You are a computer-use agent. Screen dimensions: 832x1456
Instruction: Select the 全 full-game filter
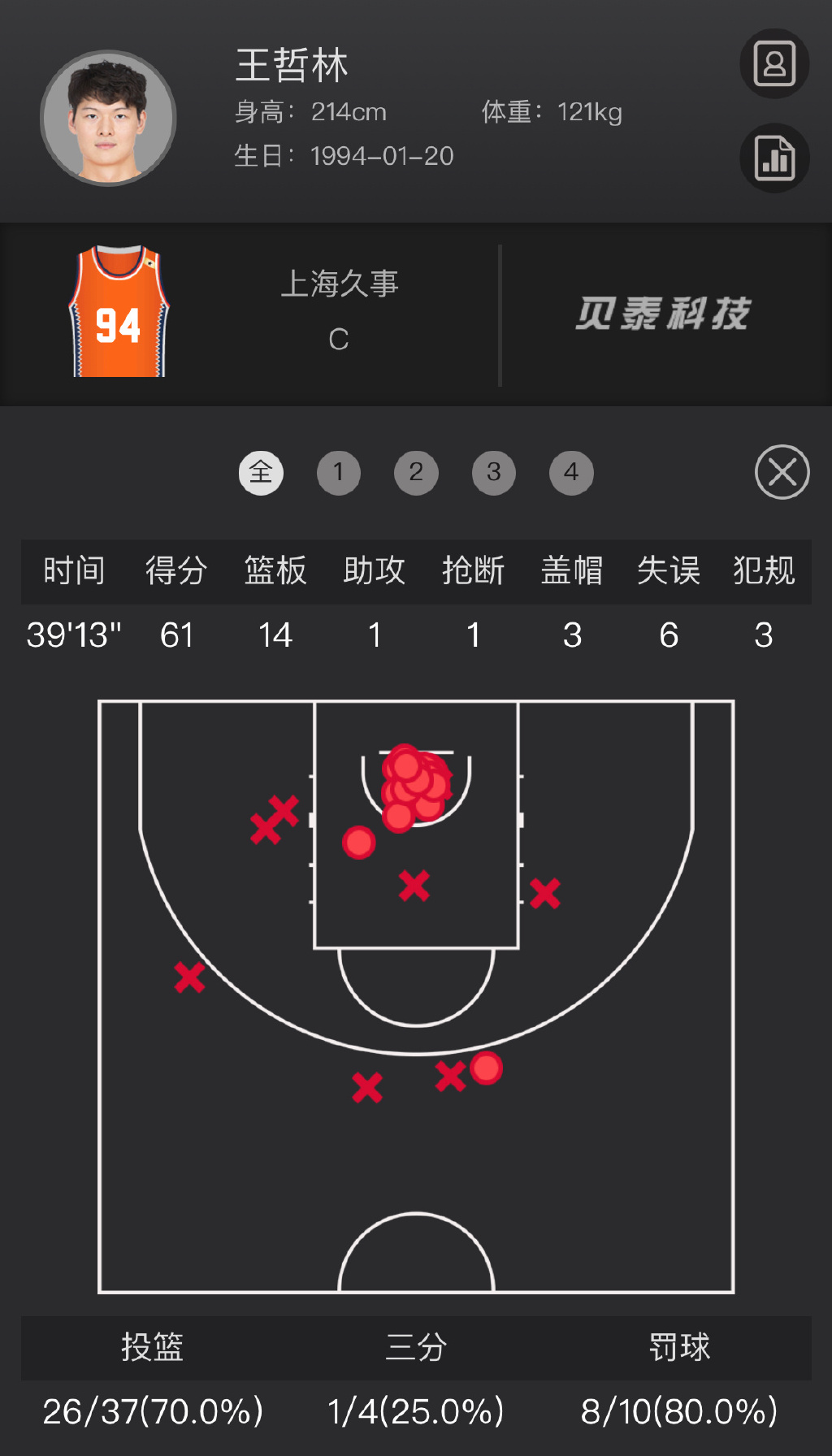click(x=261, y=472)
